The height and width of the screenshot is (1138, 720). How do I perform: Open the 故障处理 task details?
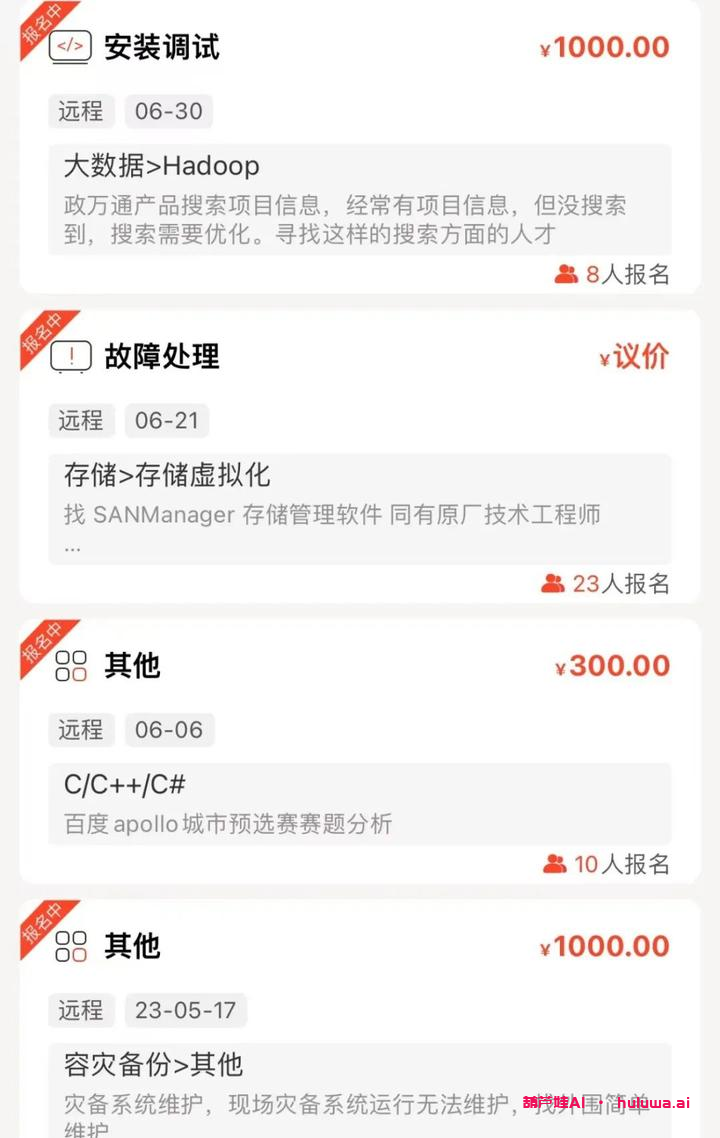160,356
